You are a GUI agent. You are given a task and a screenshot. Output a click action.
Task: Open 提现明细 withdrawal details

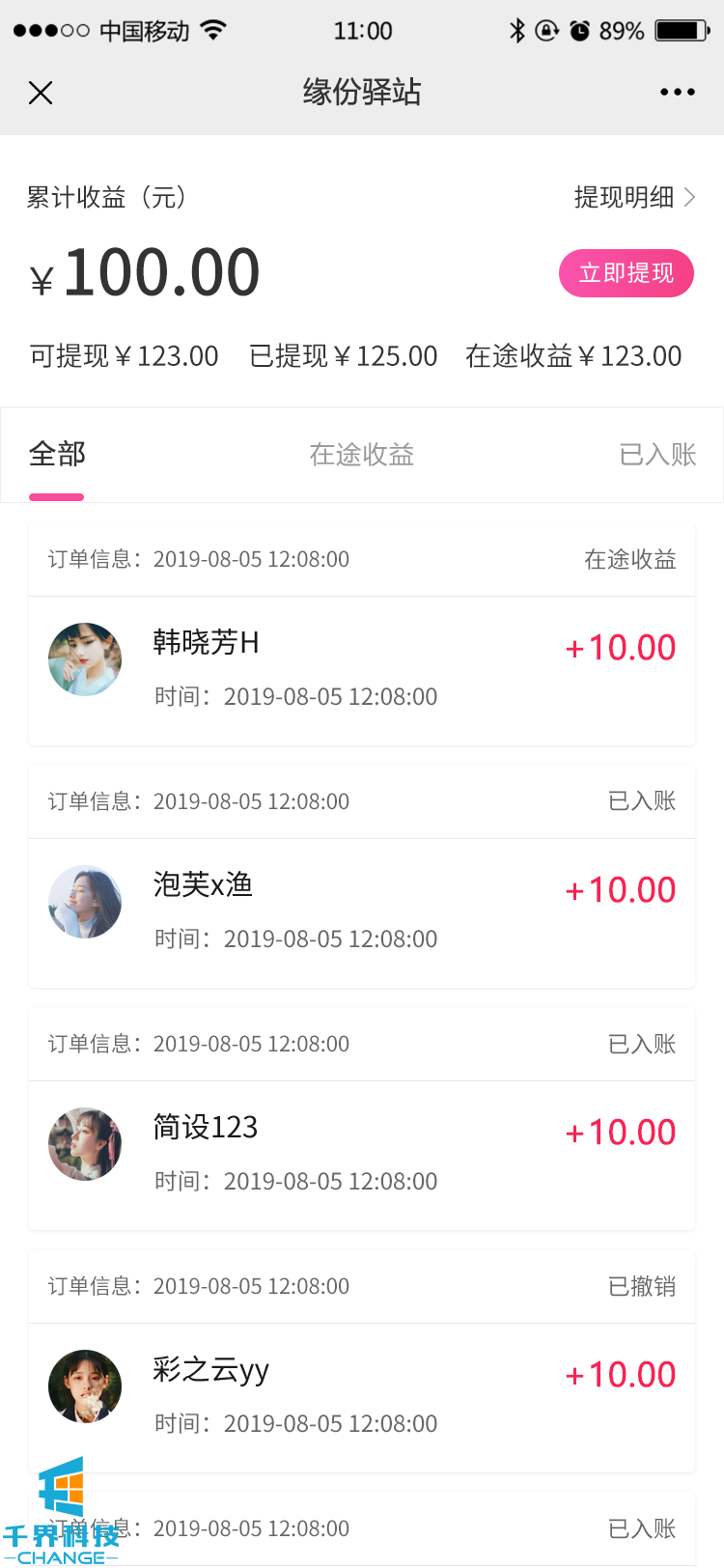pyautogui.click(x=633, y=198)
